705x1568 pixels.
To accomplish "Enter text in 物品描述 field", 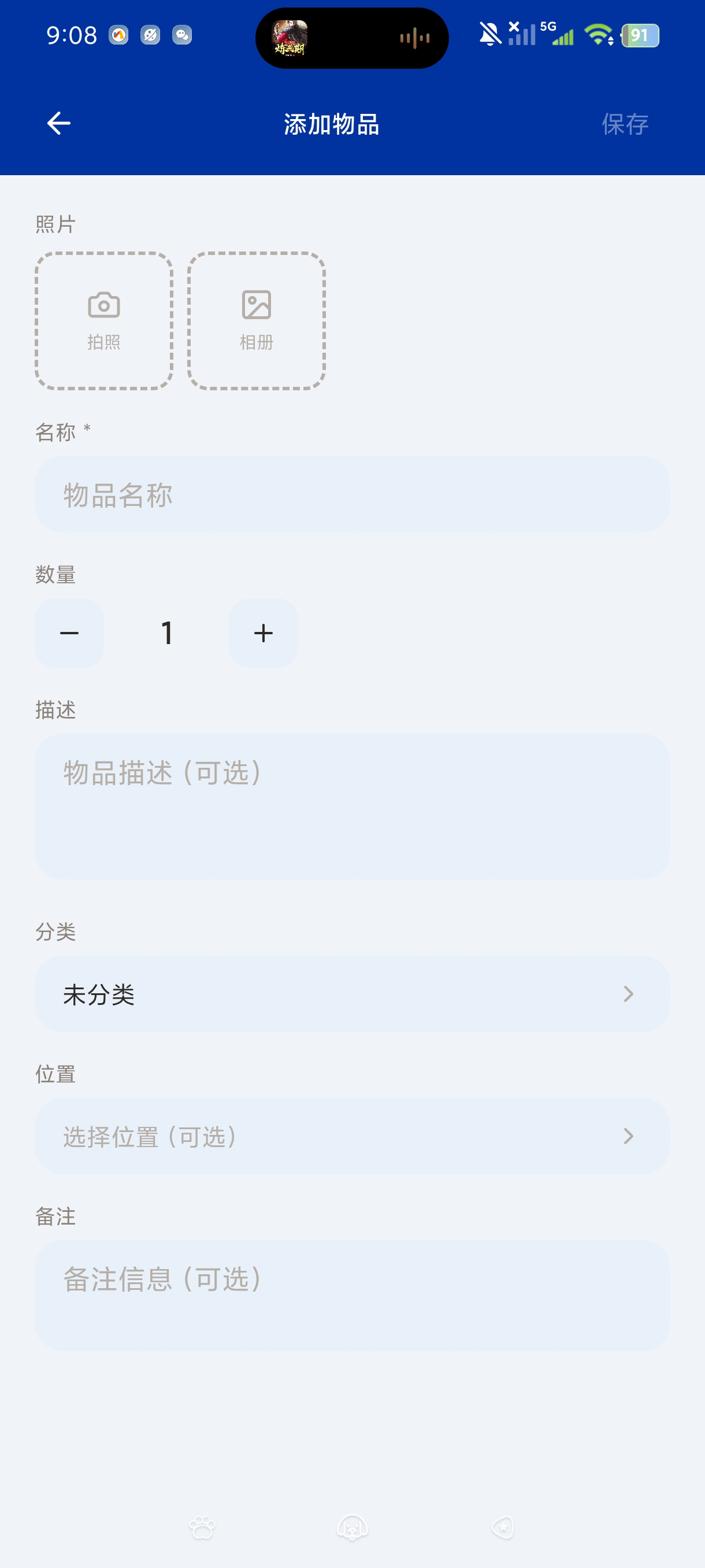I will click(352, 807).
